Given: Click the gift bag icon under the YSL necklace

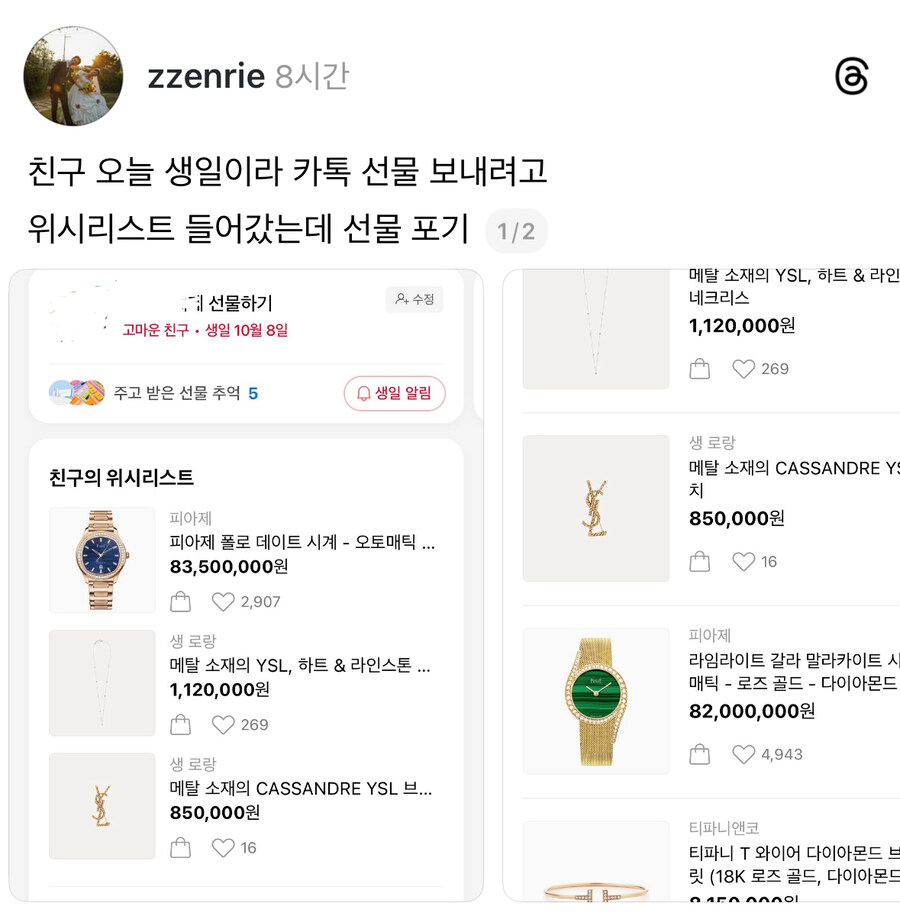Looking at the screenshot, I should tap(181, 724).
